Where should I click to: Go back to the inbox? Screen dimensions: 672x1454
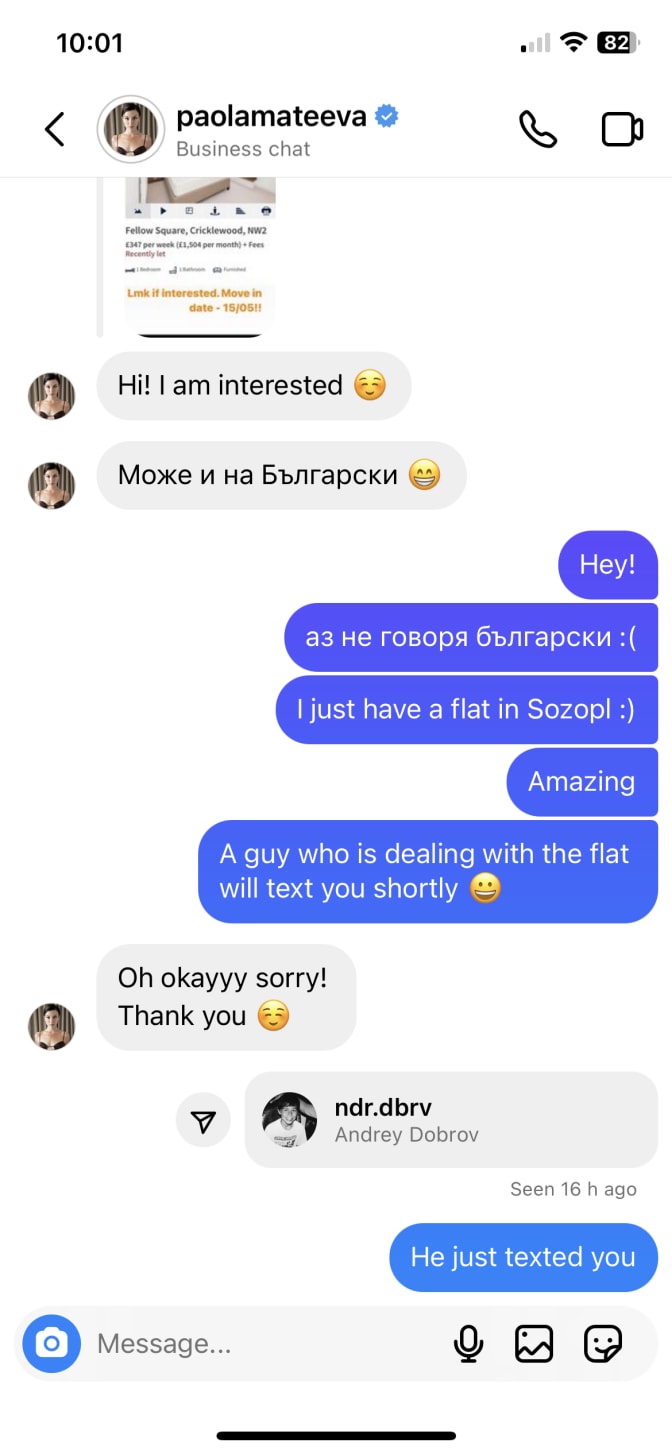54,129
